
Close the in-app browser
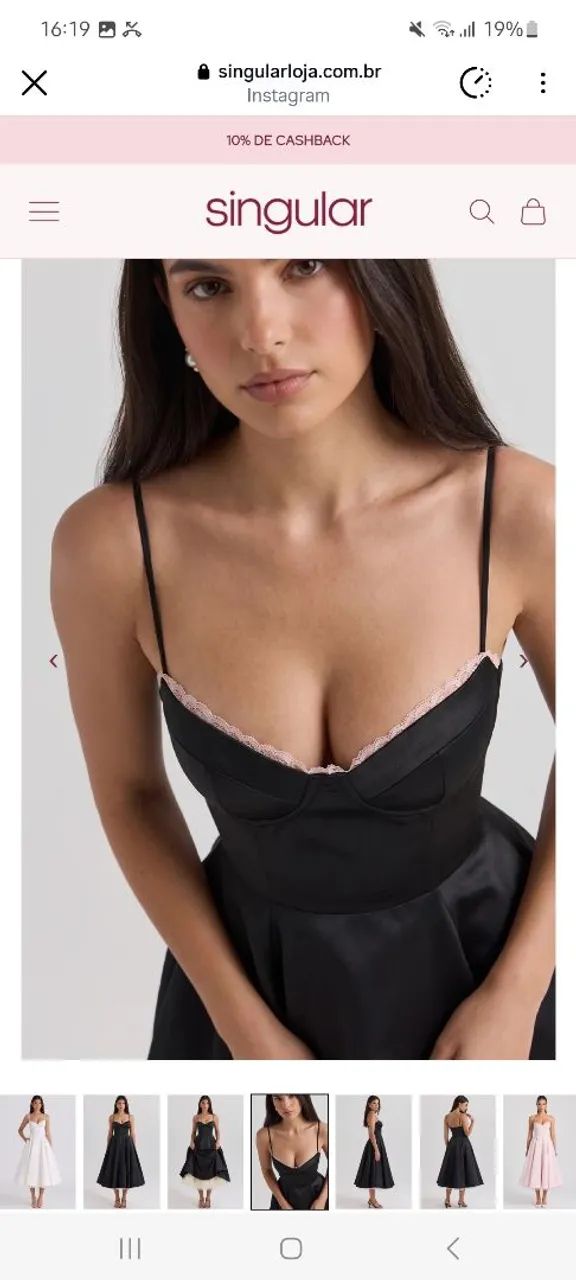[34, 83]
